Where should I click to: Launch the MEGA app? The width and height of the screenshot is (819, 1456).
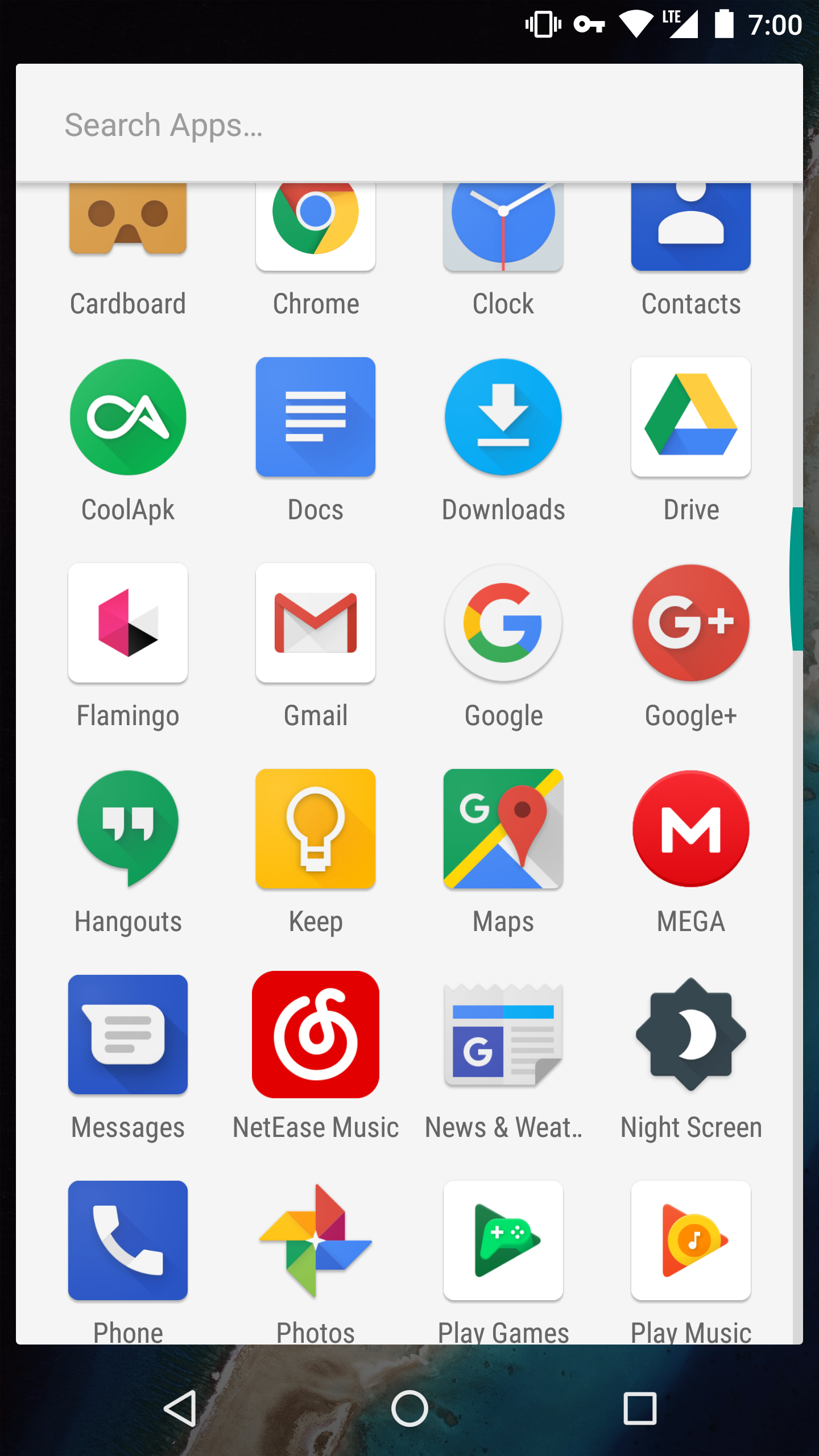point(691,829)
